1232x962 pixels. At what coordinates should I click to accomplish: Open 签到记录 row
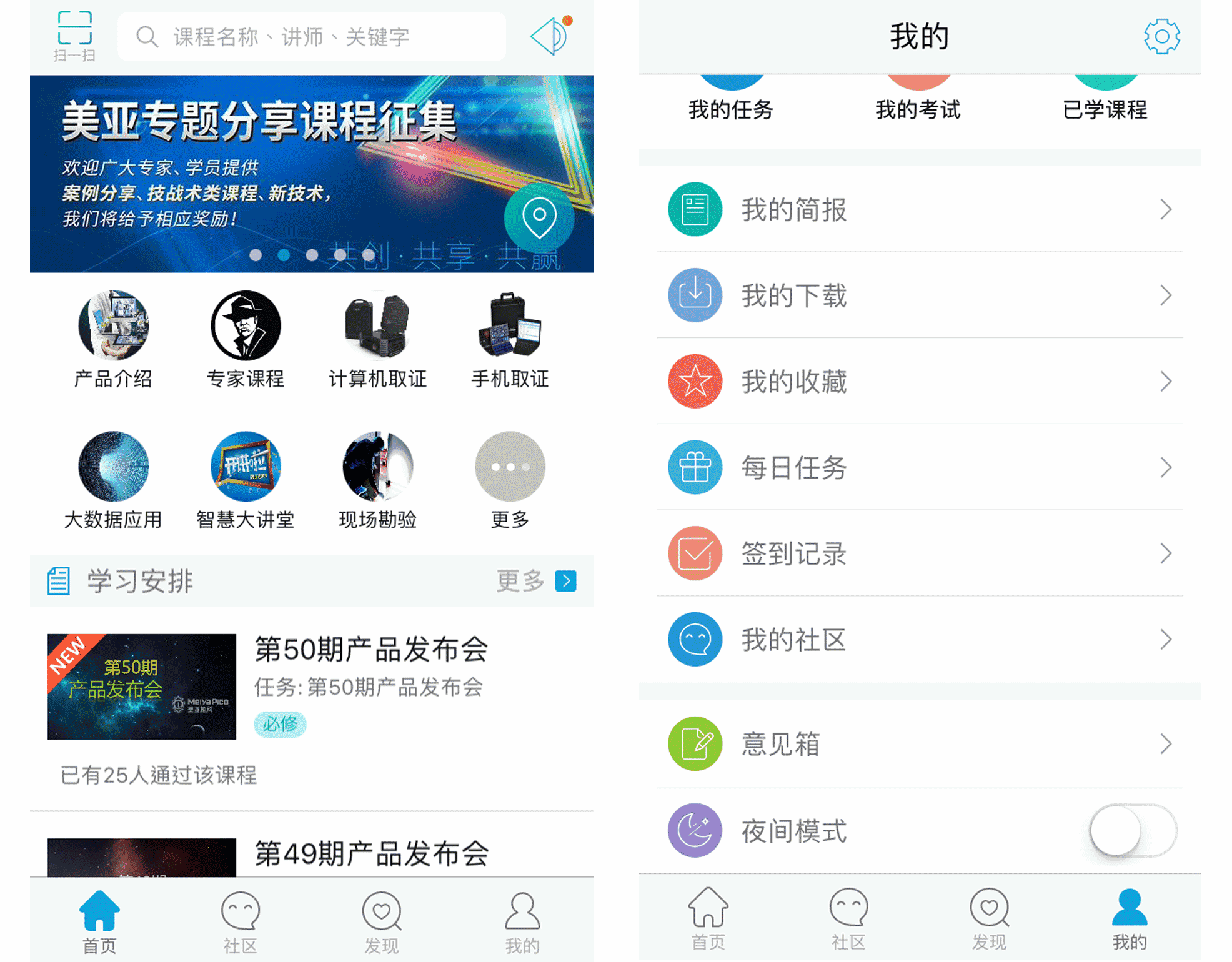coord(919,553)
